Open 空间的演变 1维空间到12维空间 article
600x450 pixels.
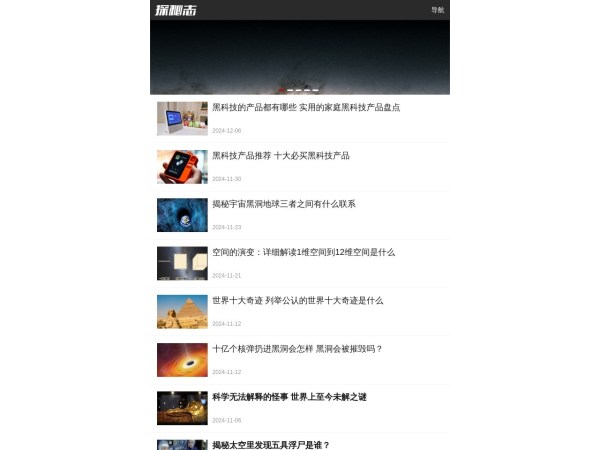pyautogui.click(x=304, y=252)
